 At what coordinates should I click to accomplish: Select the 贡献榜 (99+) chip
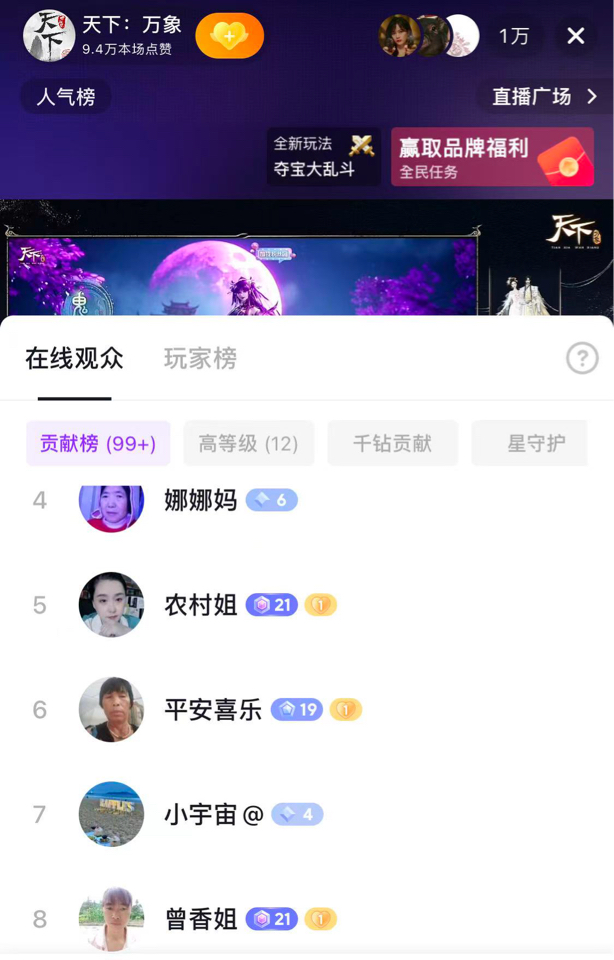pyautogui.click(x=98, y=443)
